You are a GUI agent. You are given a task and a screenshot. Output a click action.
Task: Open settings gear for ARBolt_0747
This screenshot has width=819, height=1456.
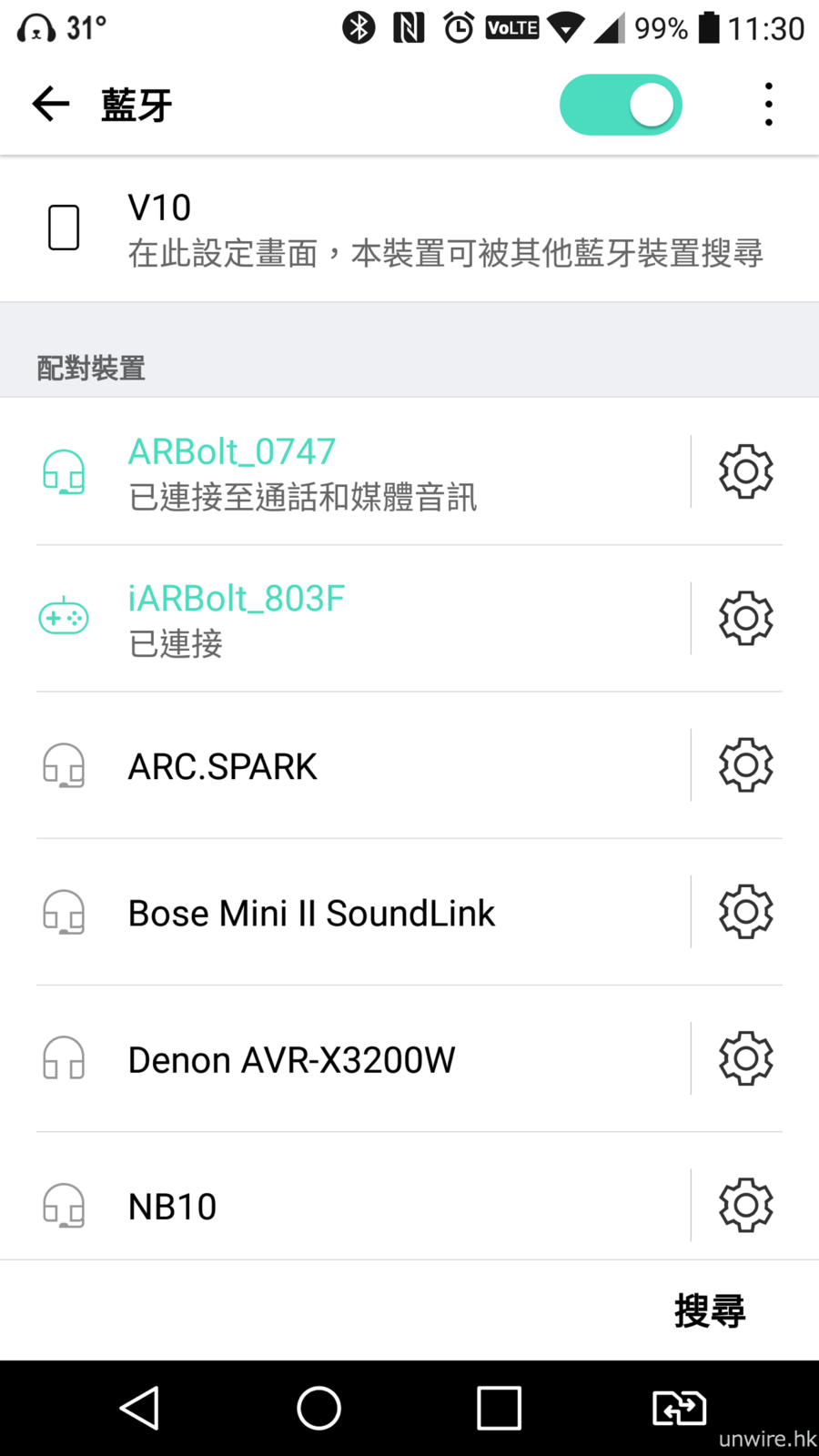coord(746,471)
